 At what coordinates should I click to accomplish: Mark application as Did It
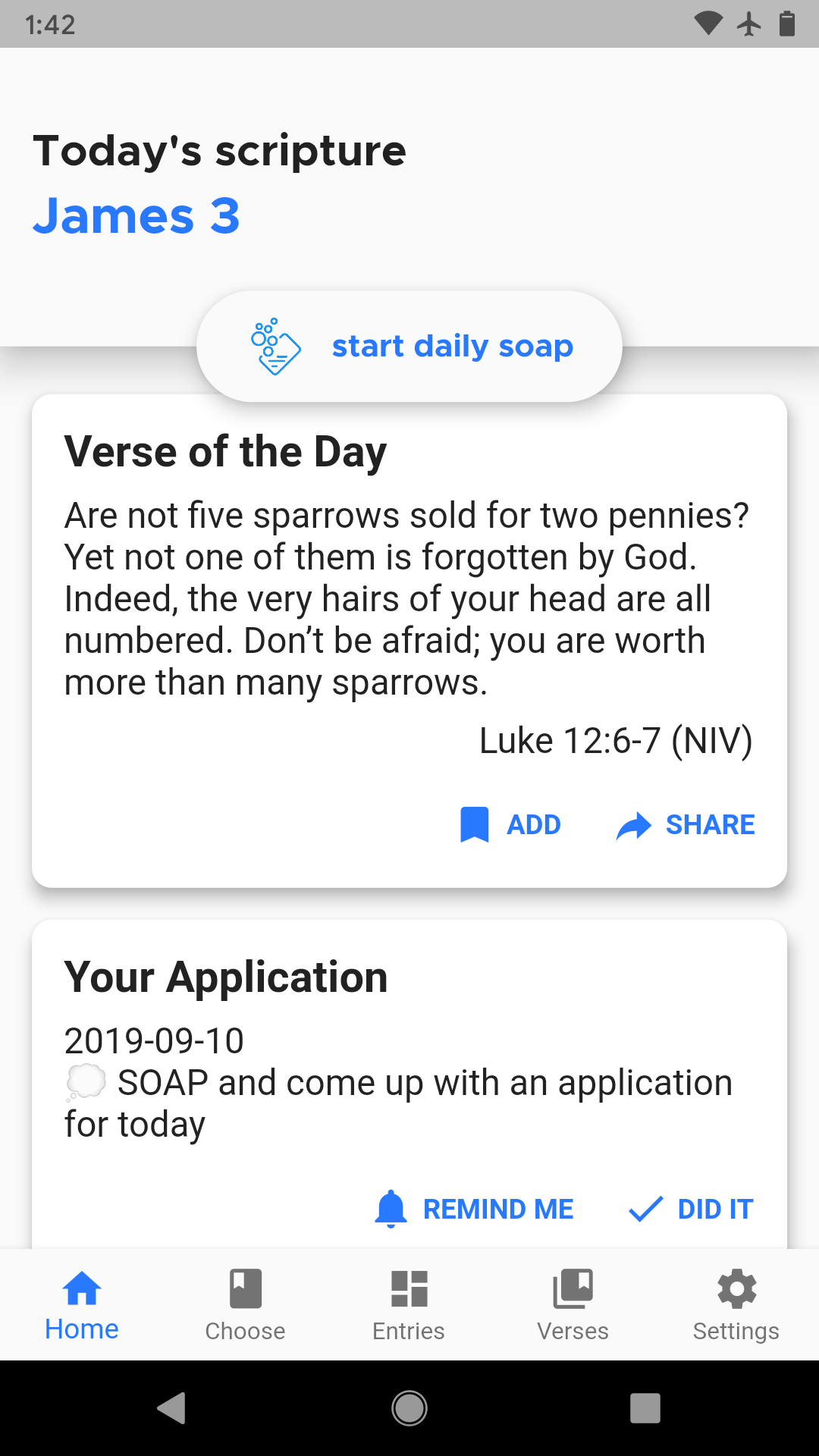pyautogui.click(x=691, y=1209)
